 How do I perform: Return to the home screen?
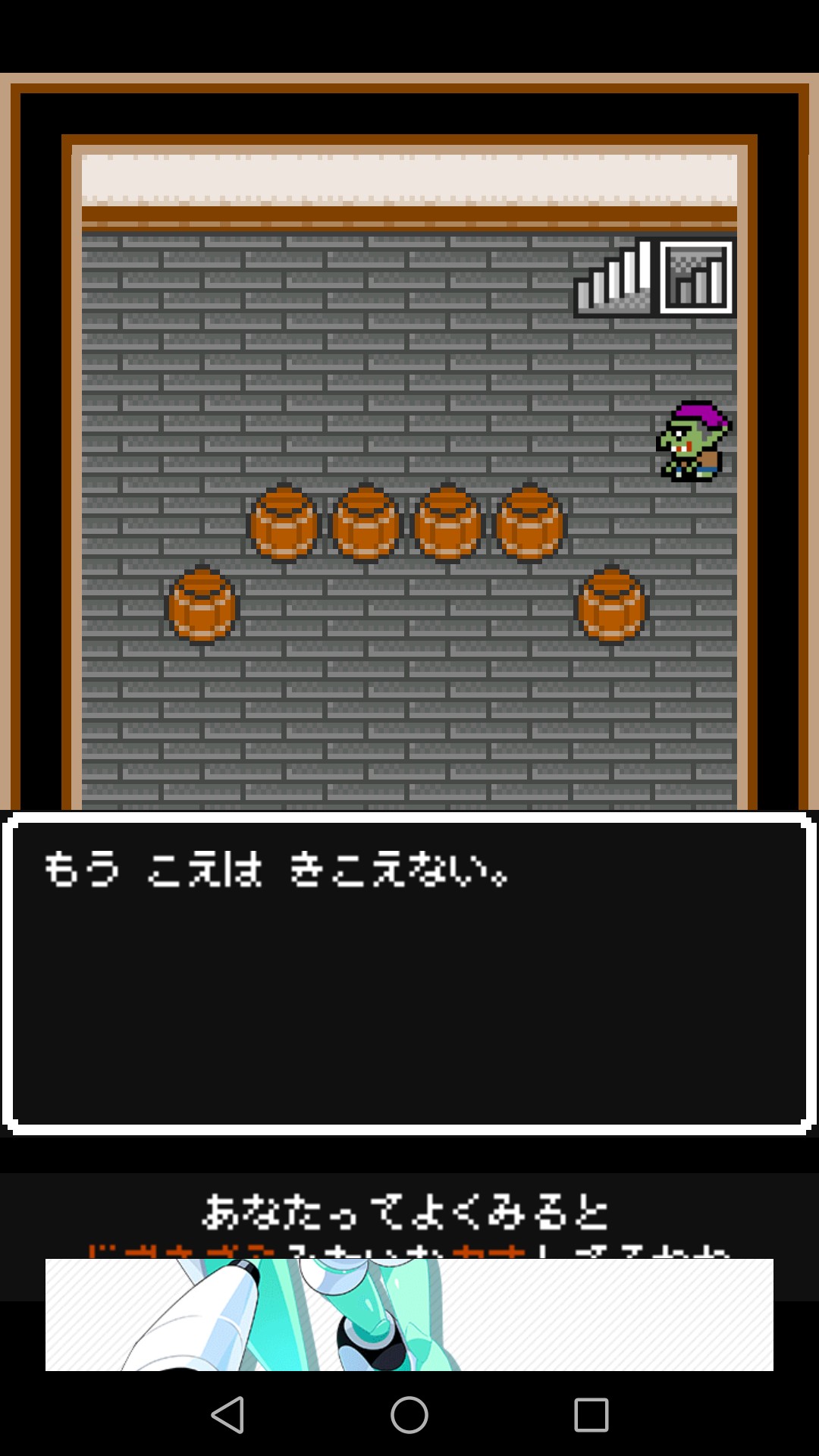click(x=409, y=1415)
